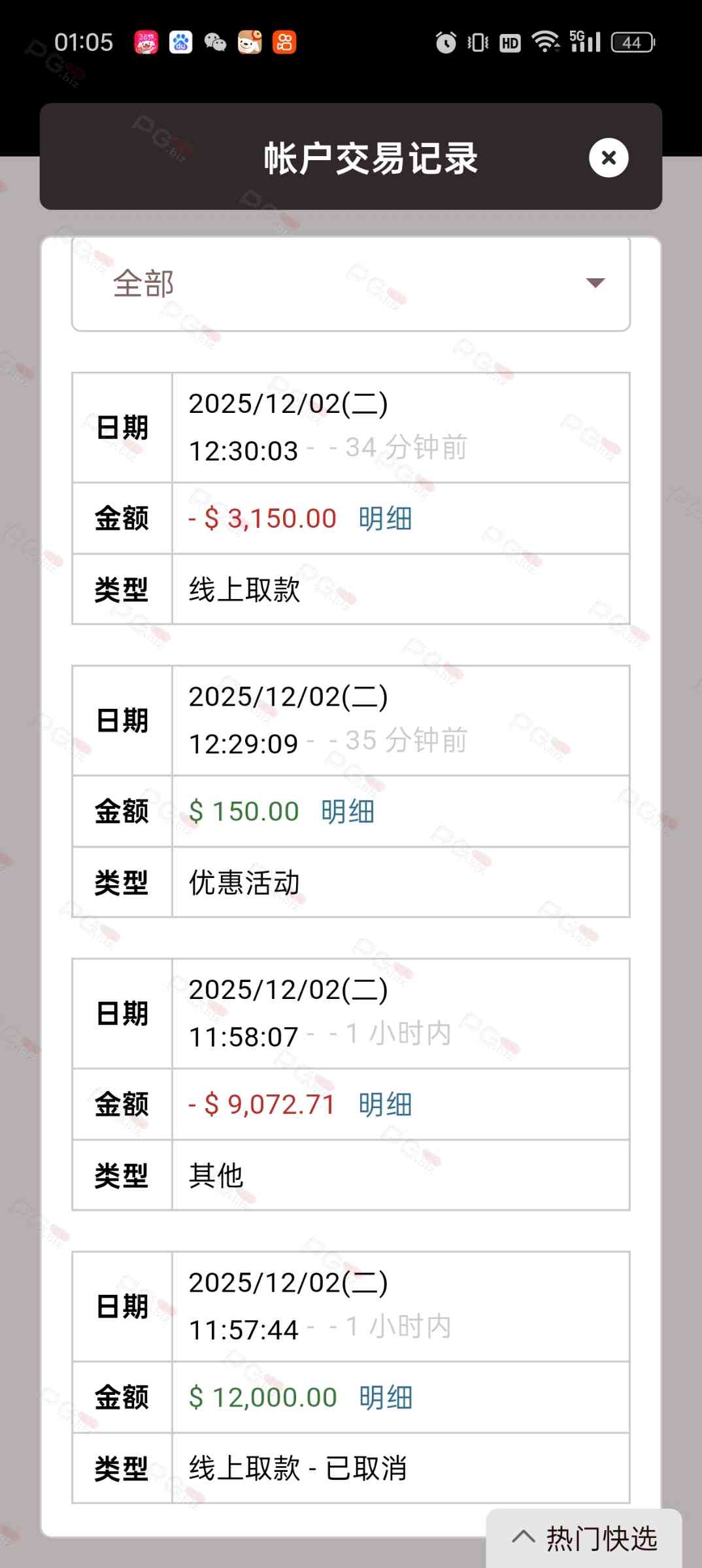Viewport: 702px width, 1568px height.
Task: Expand the 热门快选 quick-pick panel
Action: pyautogui.click(x=584, y=1538)
